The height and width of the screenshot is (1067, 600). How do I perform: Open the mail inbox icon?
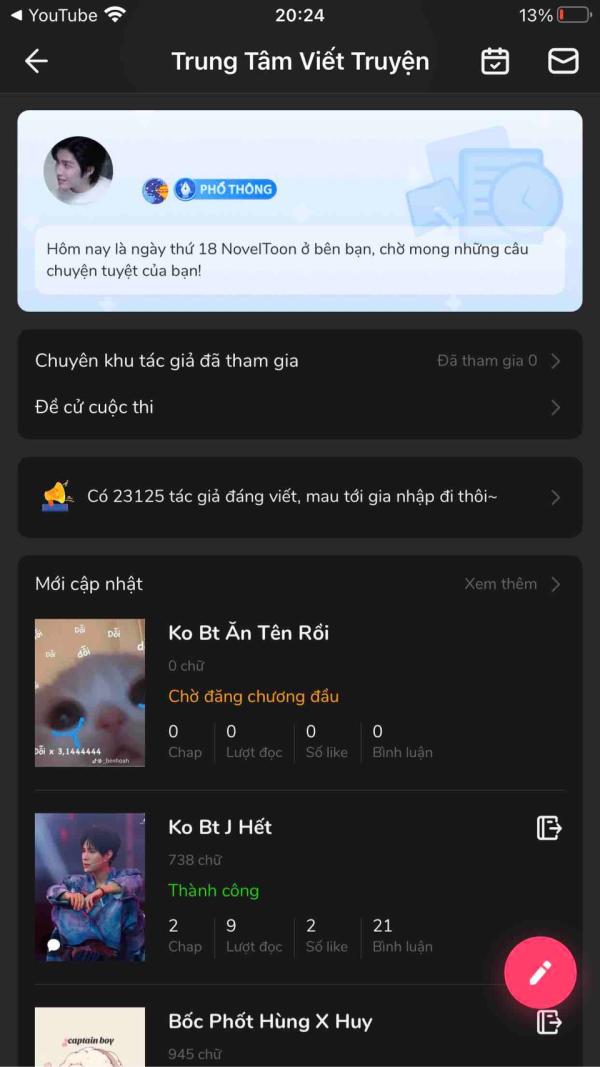[x=563, y=61]
